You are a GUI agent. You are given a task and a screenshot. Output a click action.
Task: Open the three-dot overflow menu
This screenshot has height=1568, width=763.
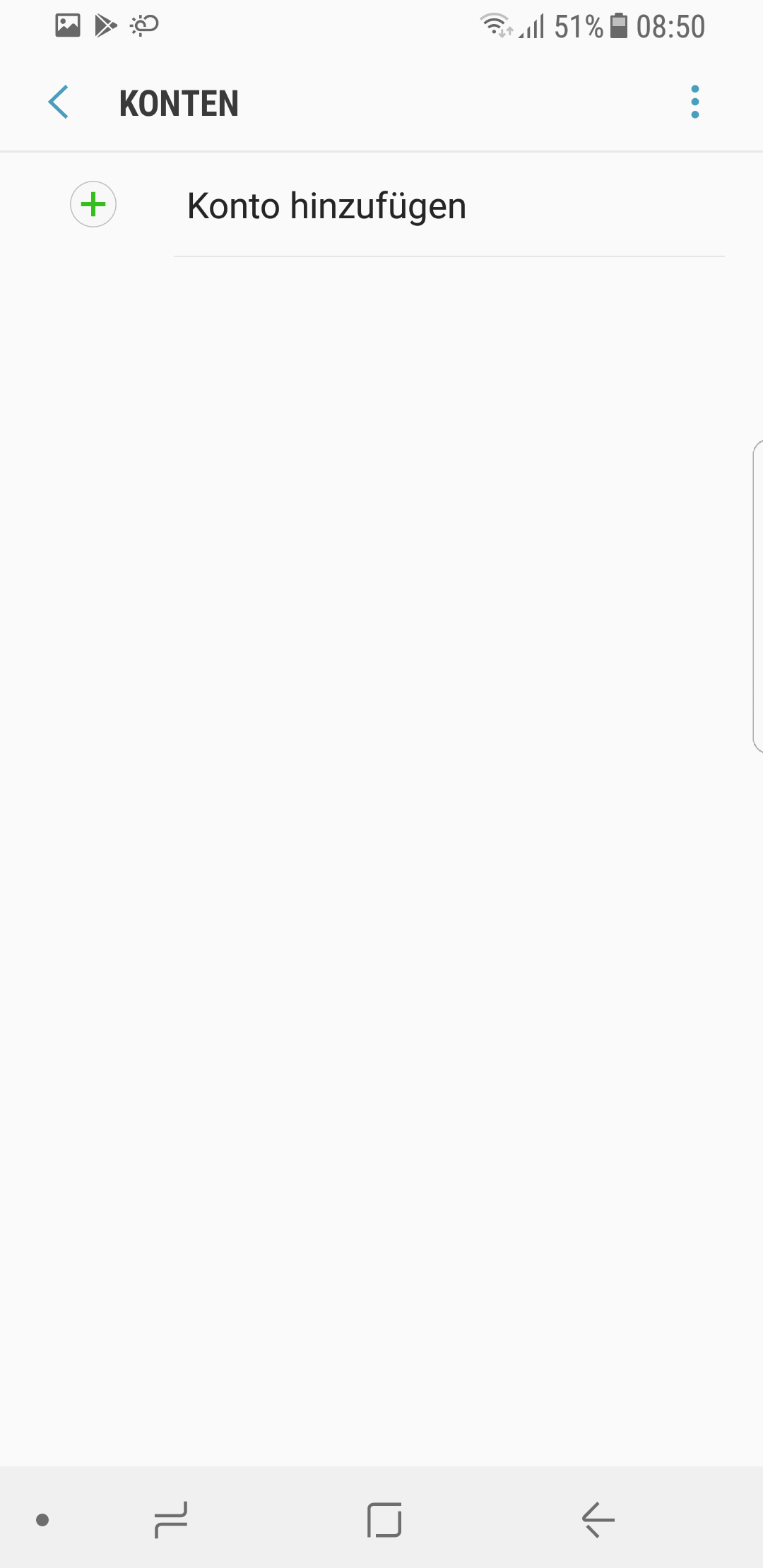tap(695, 102)
